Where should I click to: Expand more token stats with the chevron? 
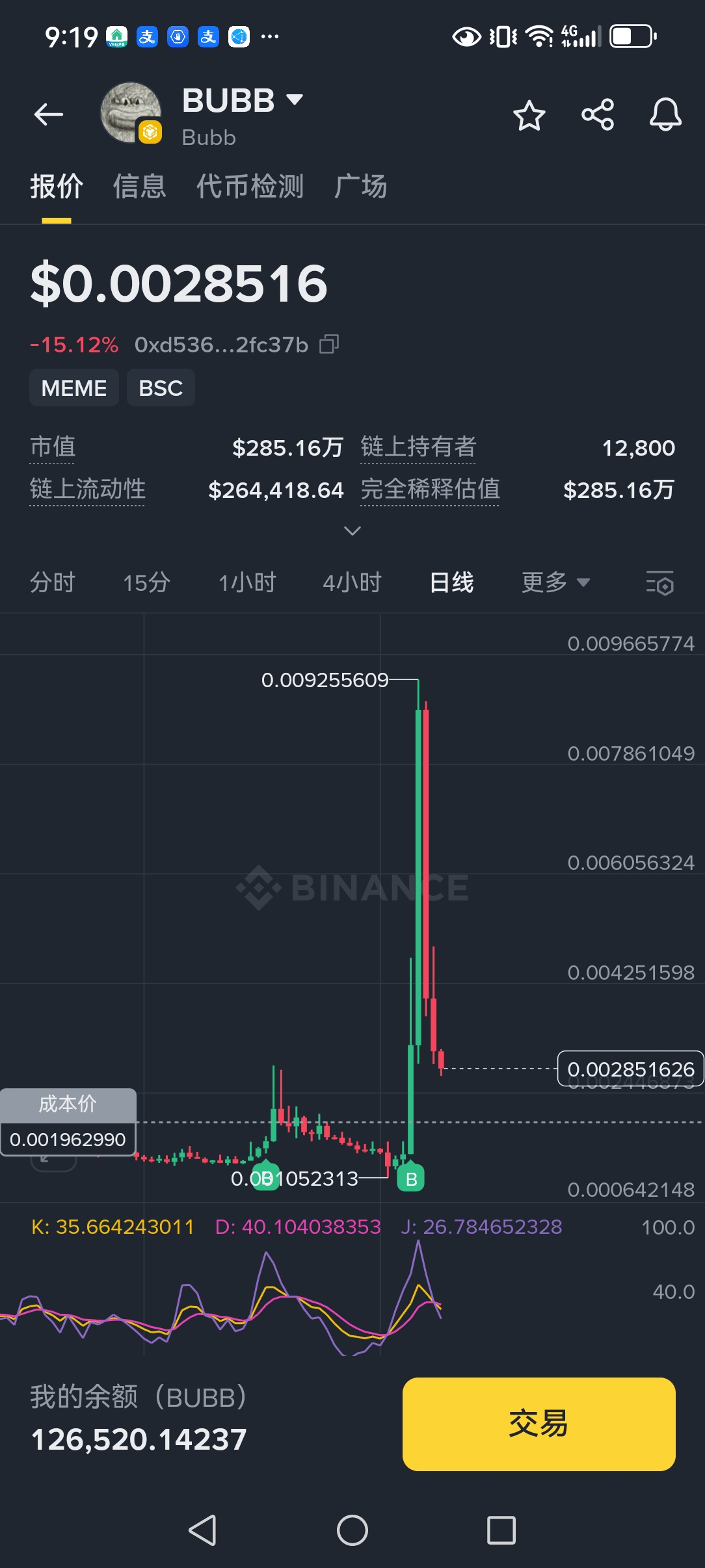click(x=352, y=531)
